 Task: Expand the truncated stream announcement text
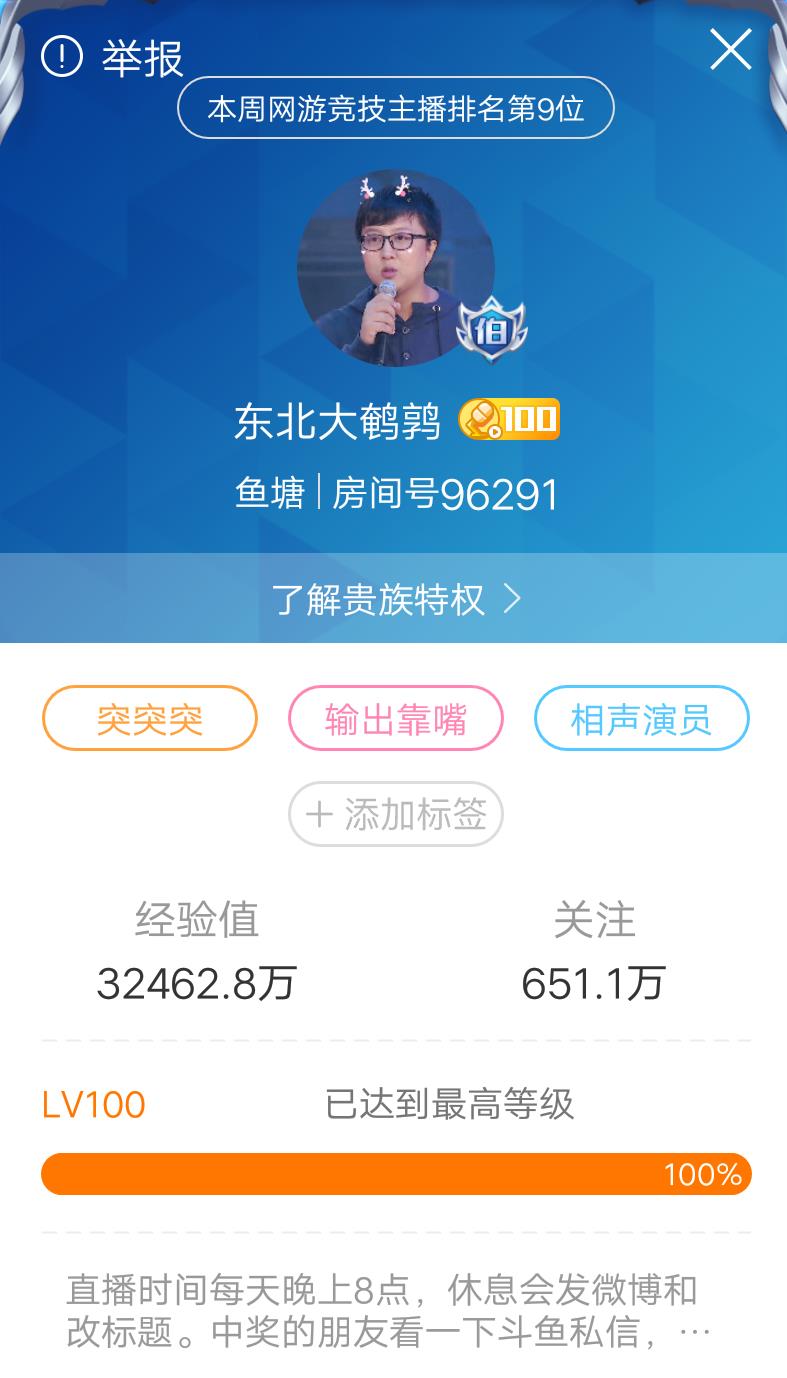(x=694, y=1332)
